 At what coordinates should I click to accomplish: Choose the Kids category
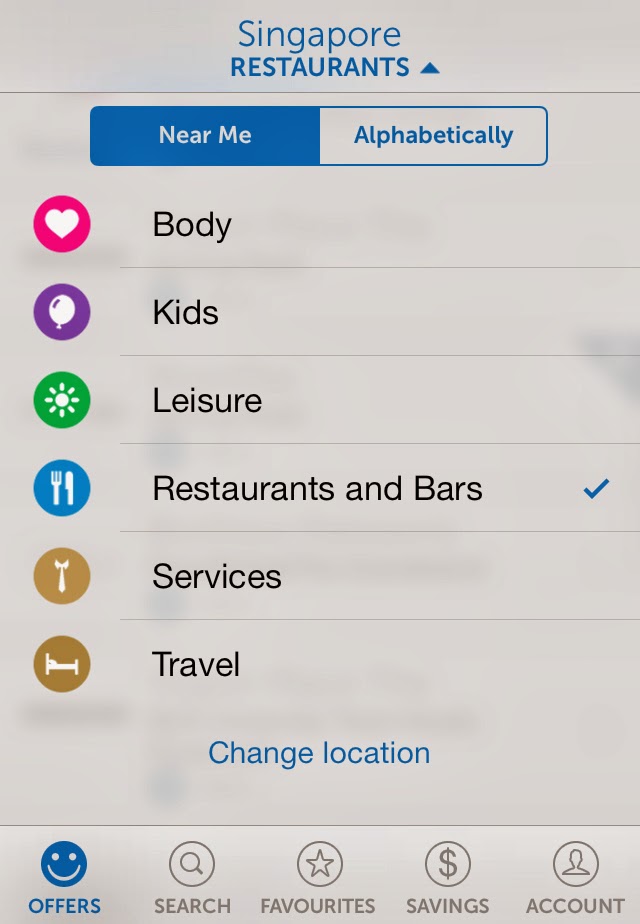pyautogui.click(x=186, y=312)
